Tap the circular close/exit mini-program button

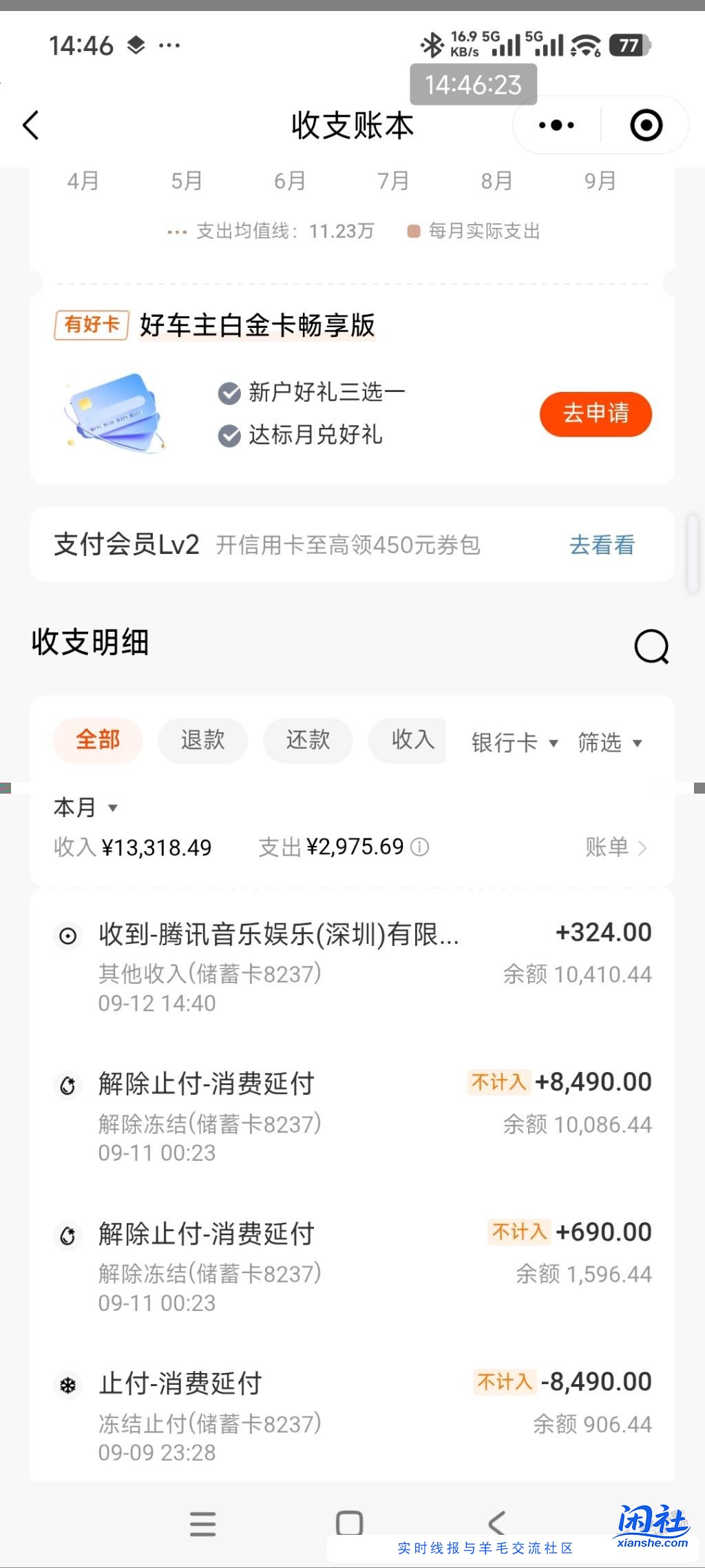point(645,125)
